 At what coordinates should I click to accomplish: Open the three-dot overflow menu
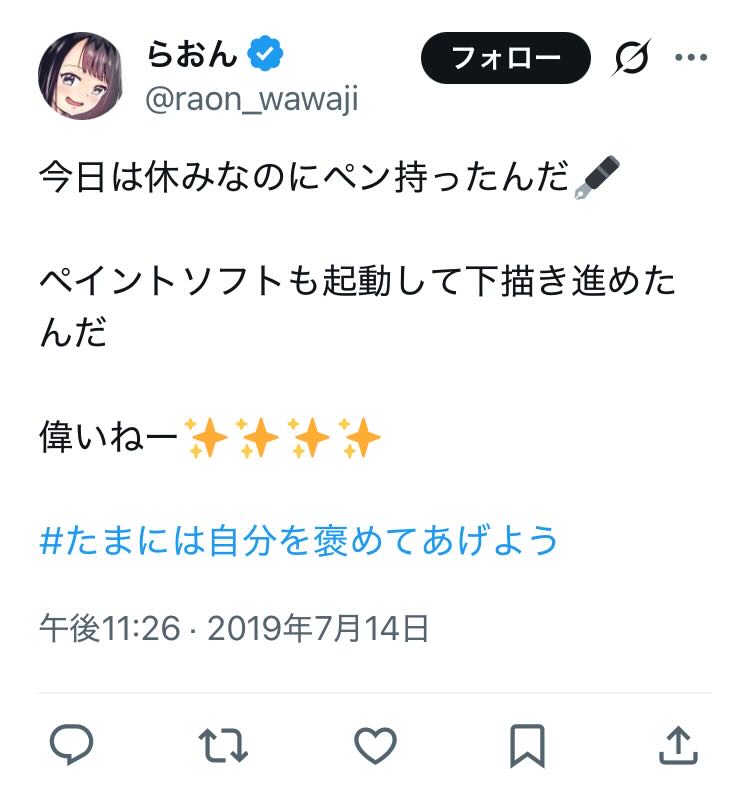691,57
